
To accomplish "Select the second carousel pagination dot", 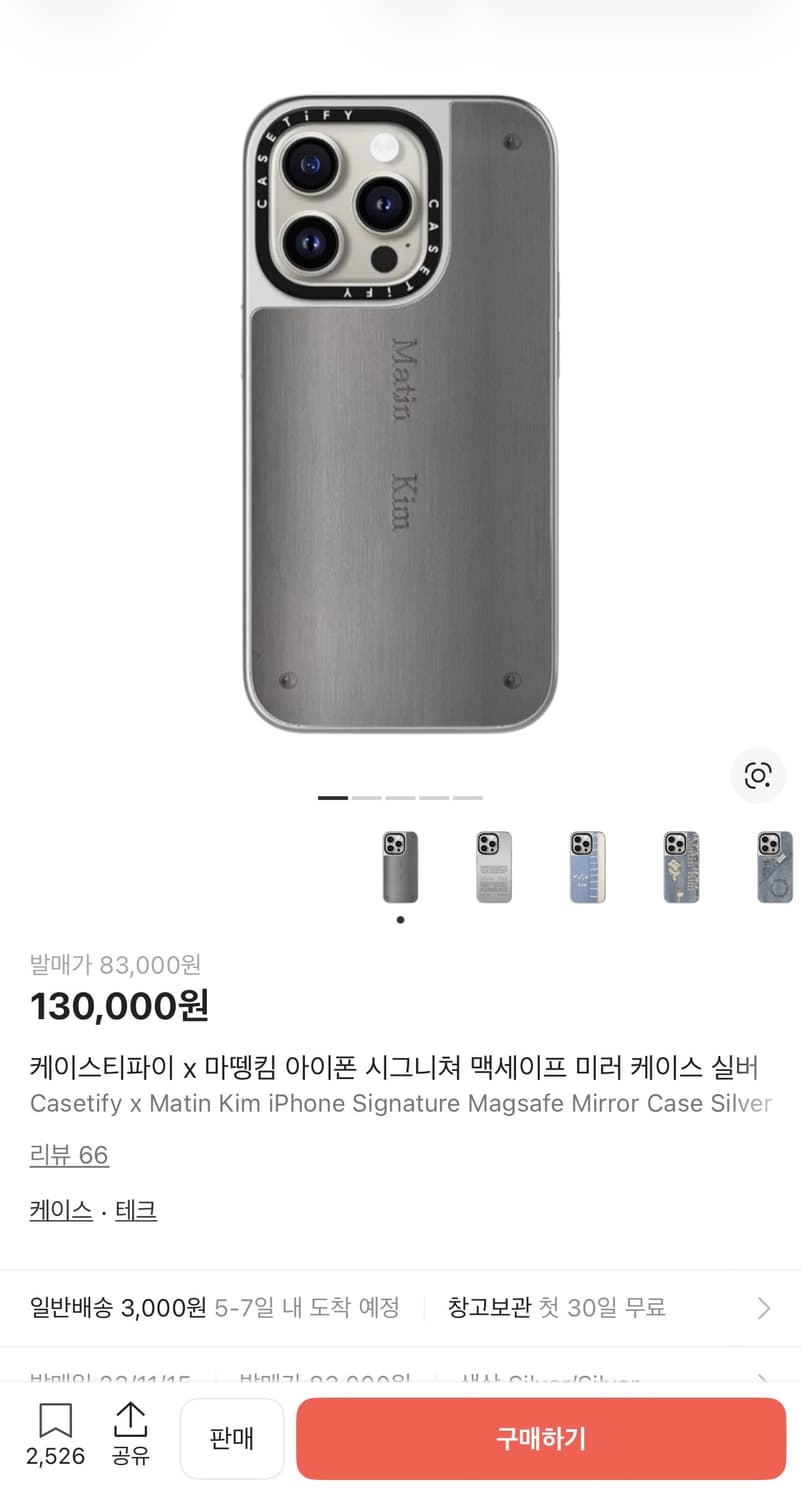I will tap(368, 797).
